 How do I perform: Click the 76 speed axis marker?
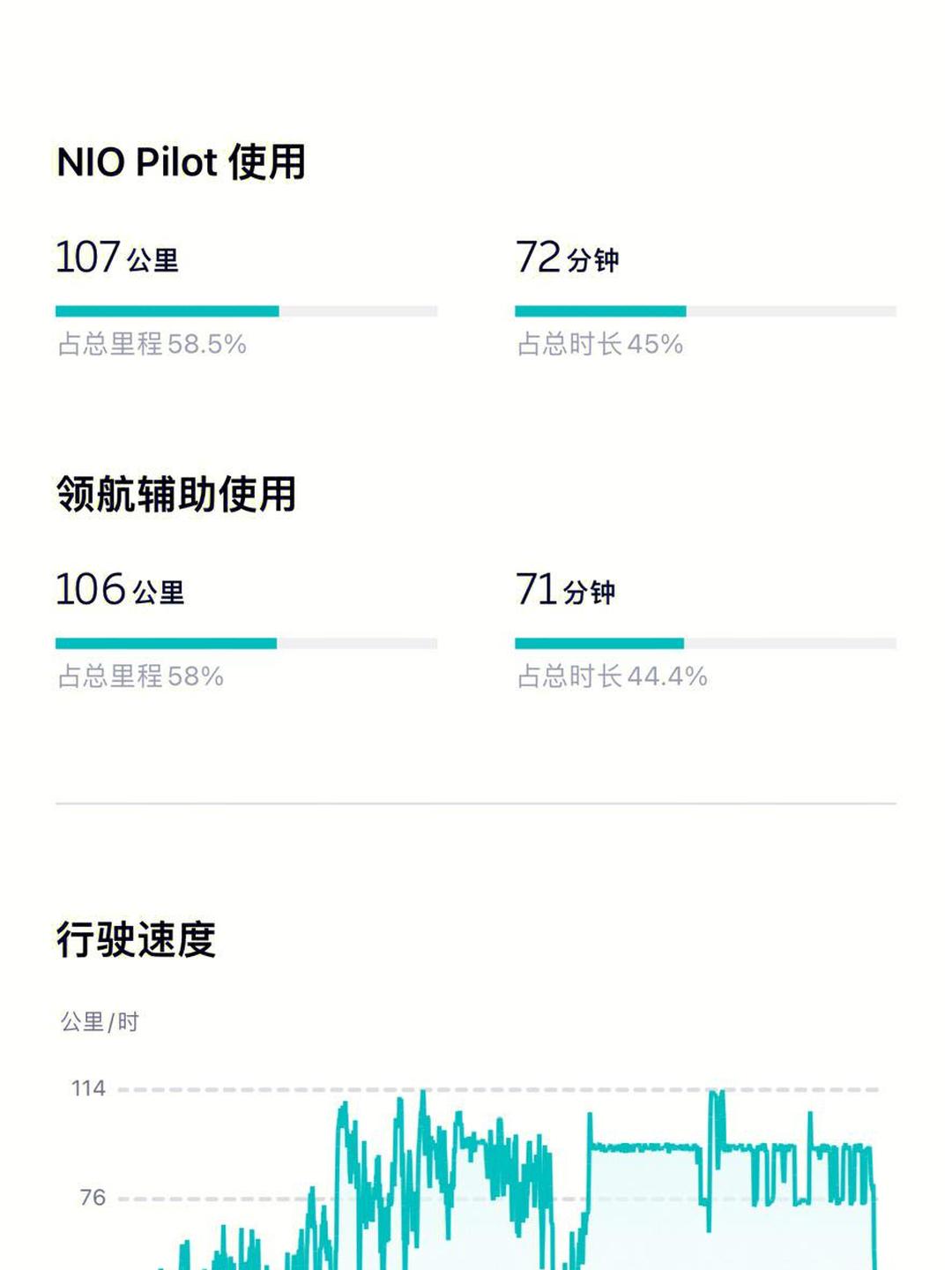pyautogui.click(x=93, y=1199)
